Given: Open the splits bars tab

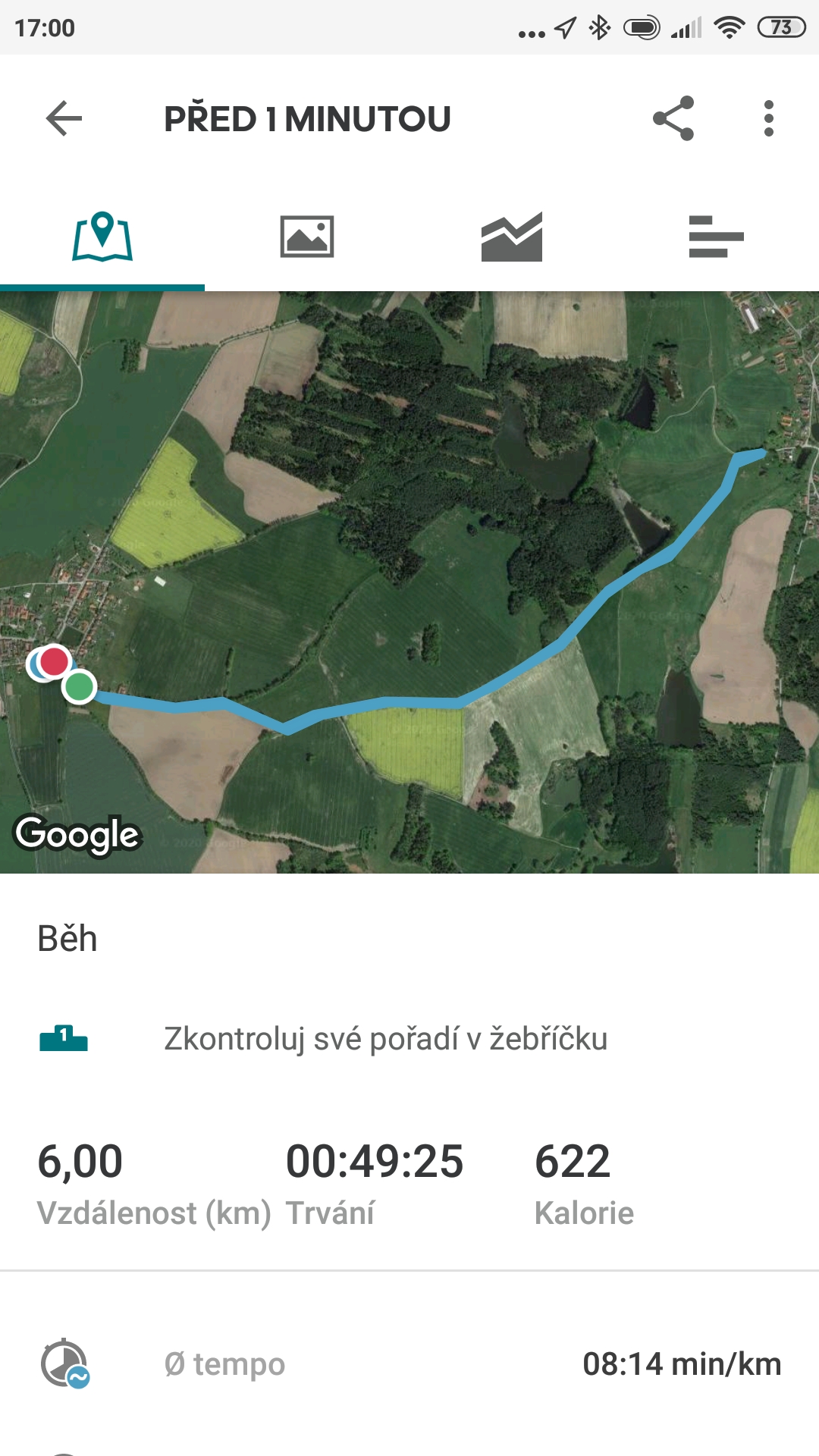Looking at the screenshot, I should click(717, 237).
